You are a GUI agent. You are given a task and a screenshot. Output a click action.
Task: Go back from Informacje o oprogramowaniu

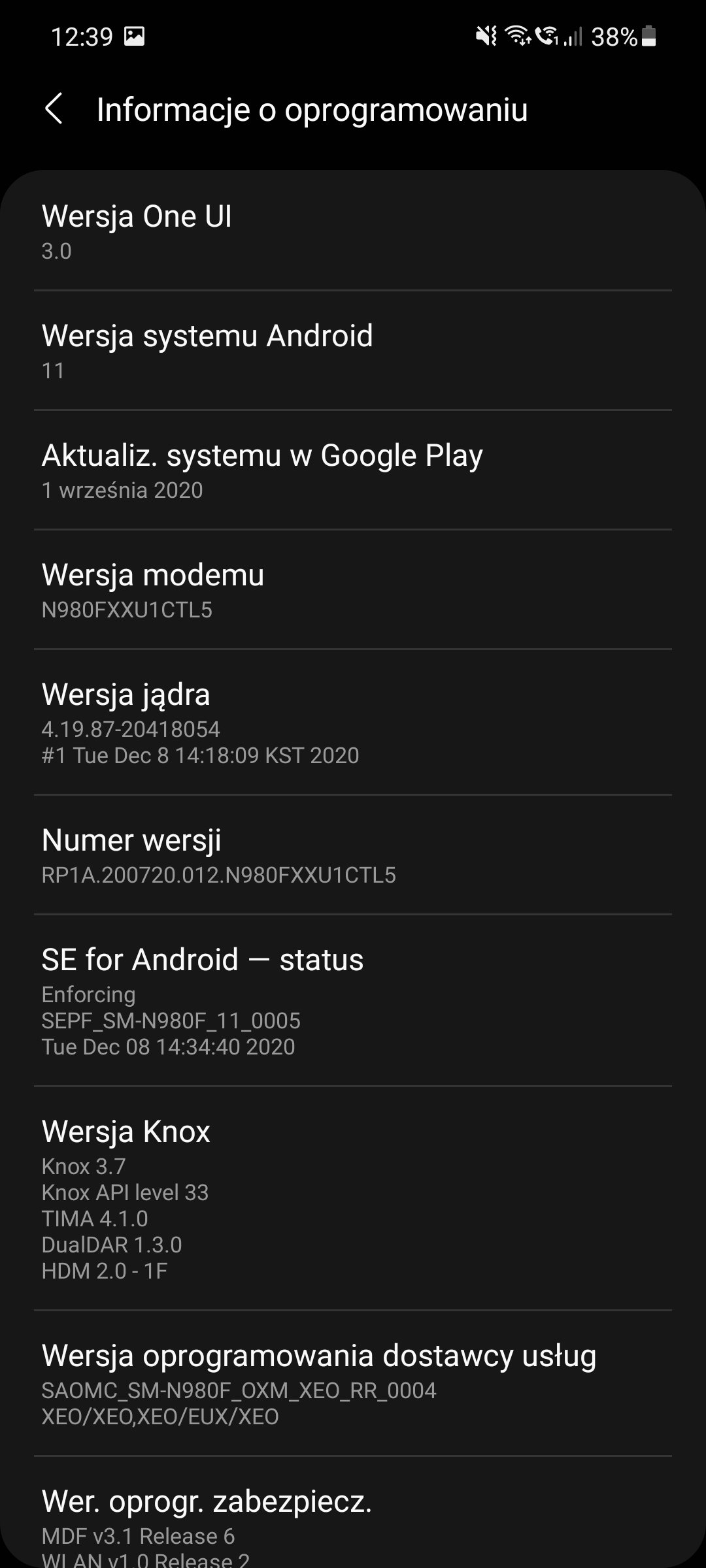tap(54, 108)
